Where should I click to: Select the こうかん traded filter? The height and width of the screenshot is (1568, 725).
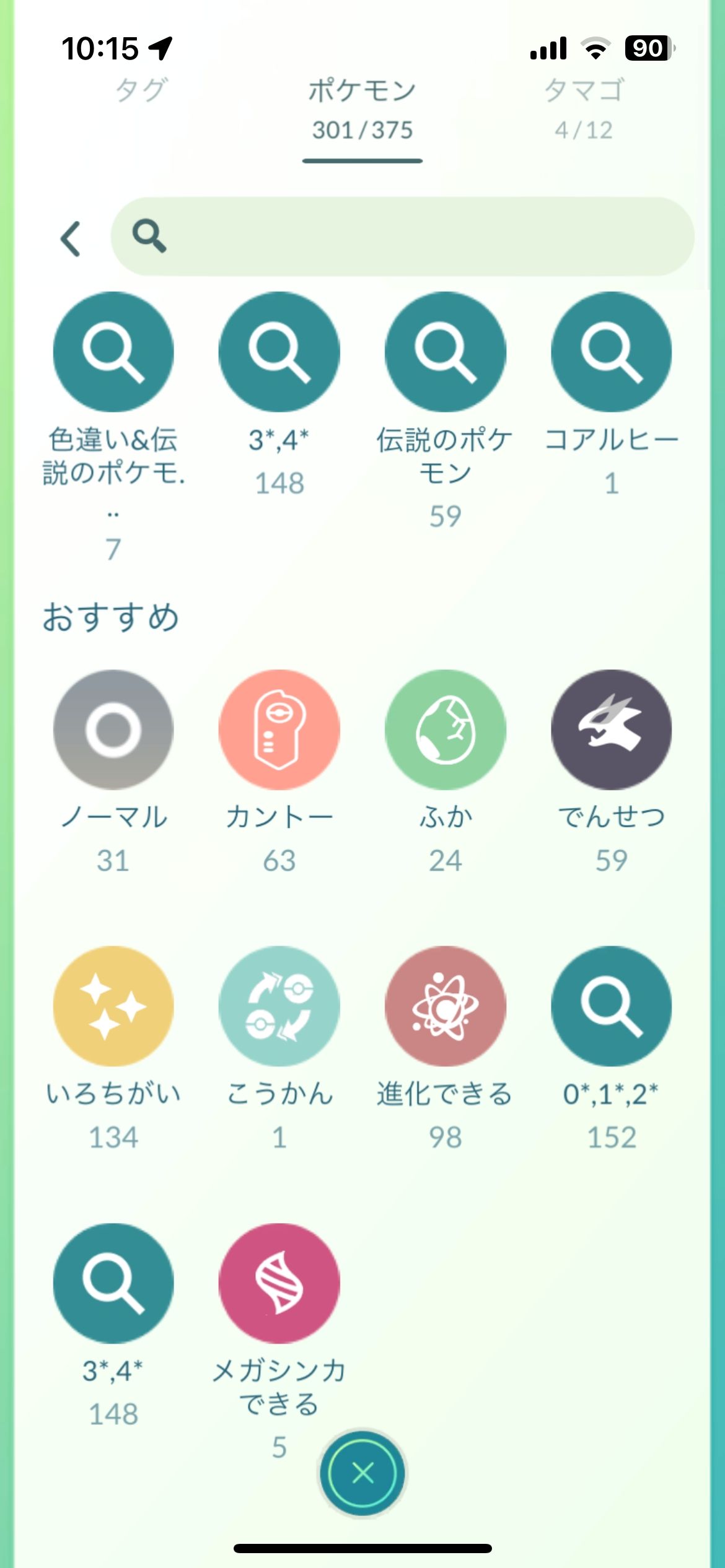tap(279, 1006)
